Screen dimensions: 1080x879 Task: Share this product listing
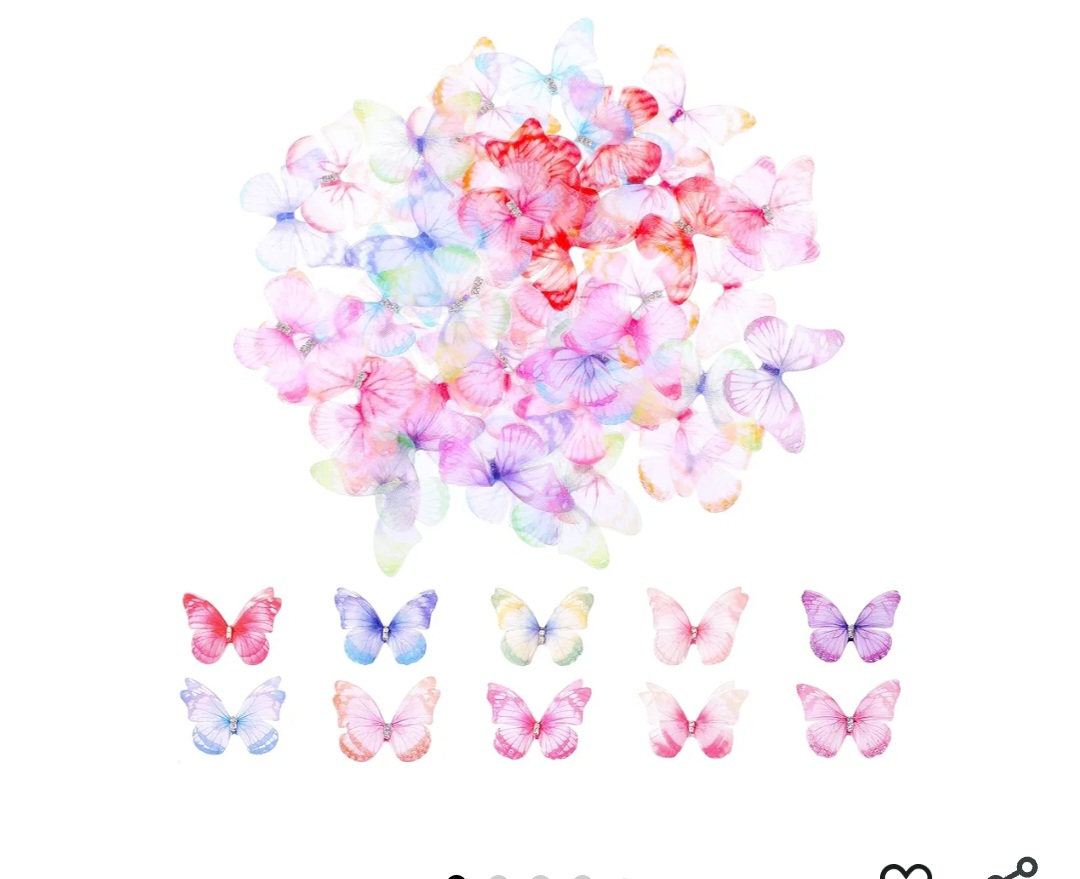pyautogui.click(x=1012, y=870)
